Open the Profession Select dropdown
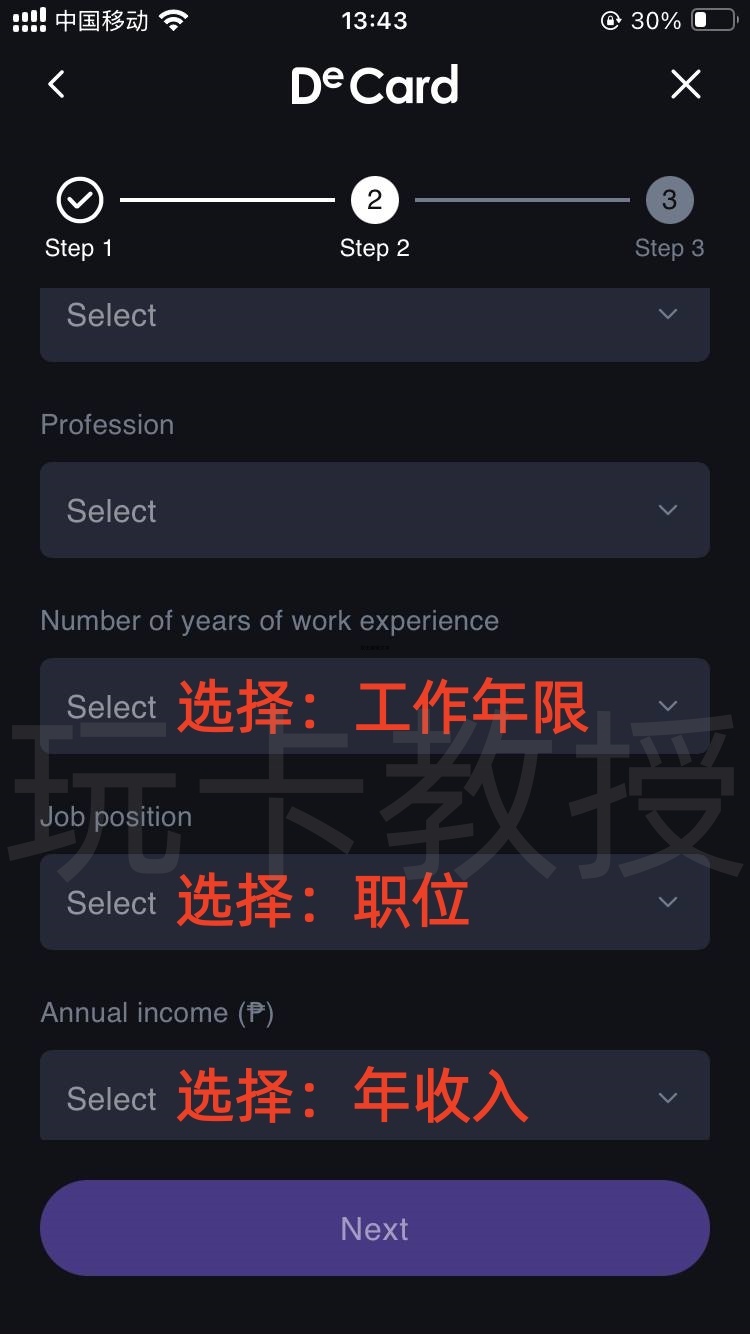 [374, 510]
